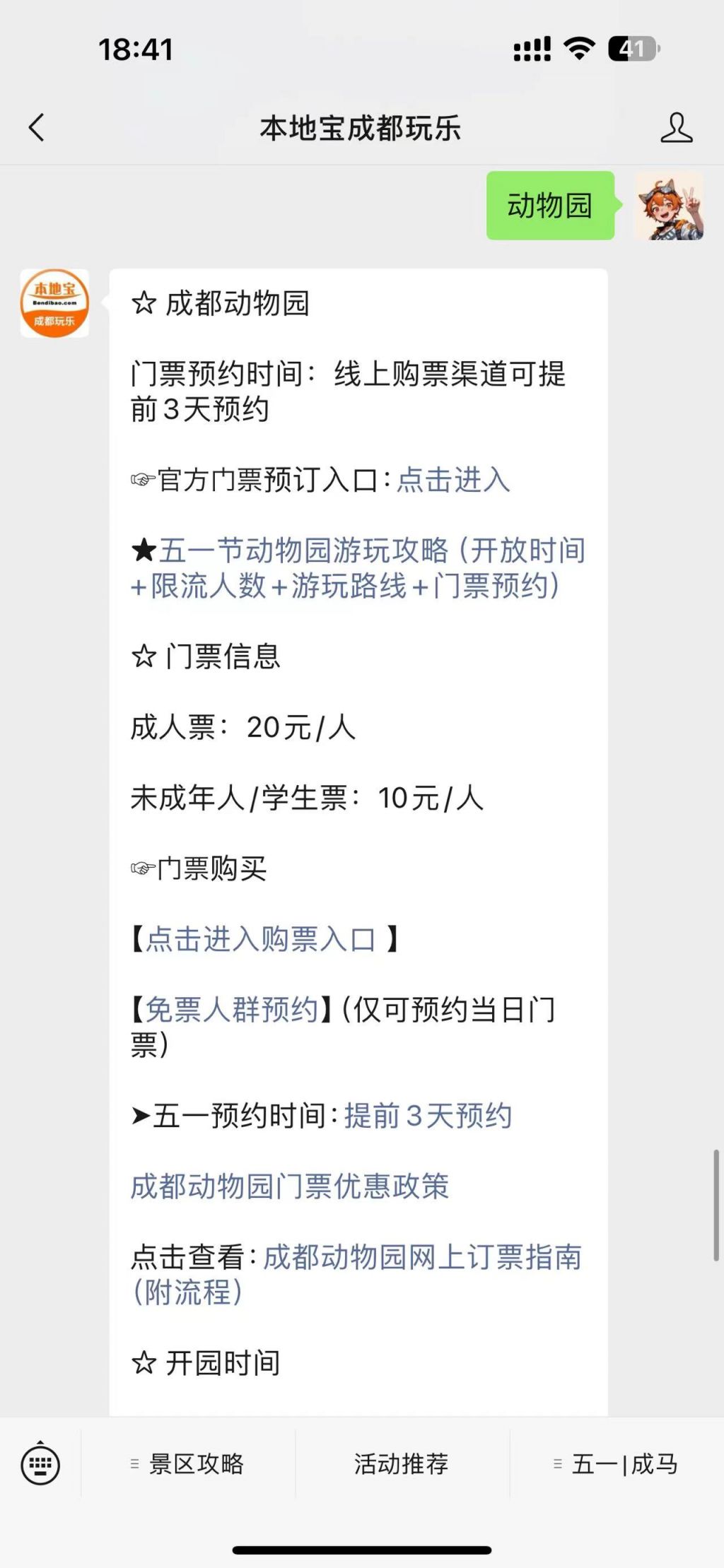Go back using the top-left arrow

pos(36,128)
